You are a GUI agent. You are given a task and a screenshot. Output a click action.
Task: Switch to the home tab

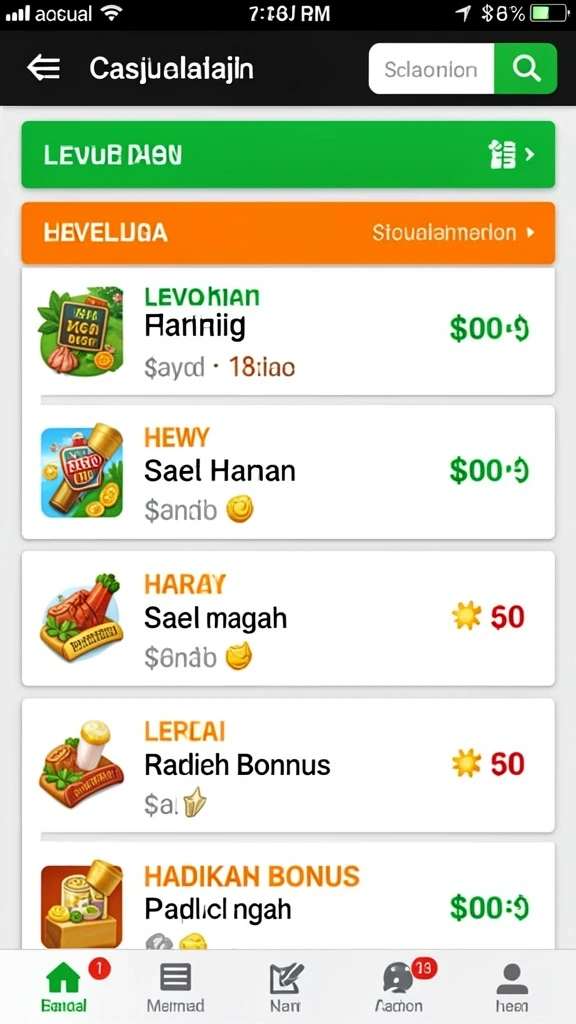[x=64, y=986]
